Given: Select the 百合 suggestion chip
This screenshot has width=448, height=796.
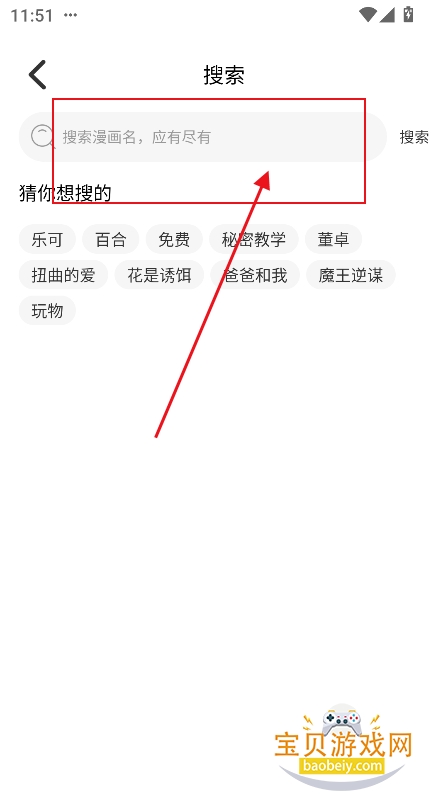Looking at the screenshot, I should click(x=111, y=239).
